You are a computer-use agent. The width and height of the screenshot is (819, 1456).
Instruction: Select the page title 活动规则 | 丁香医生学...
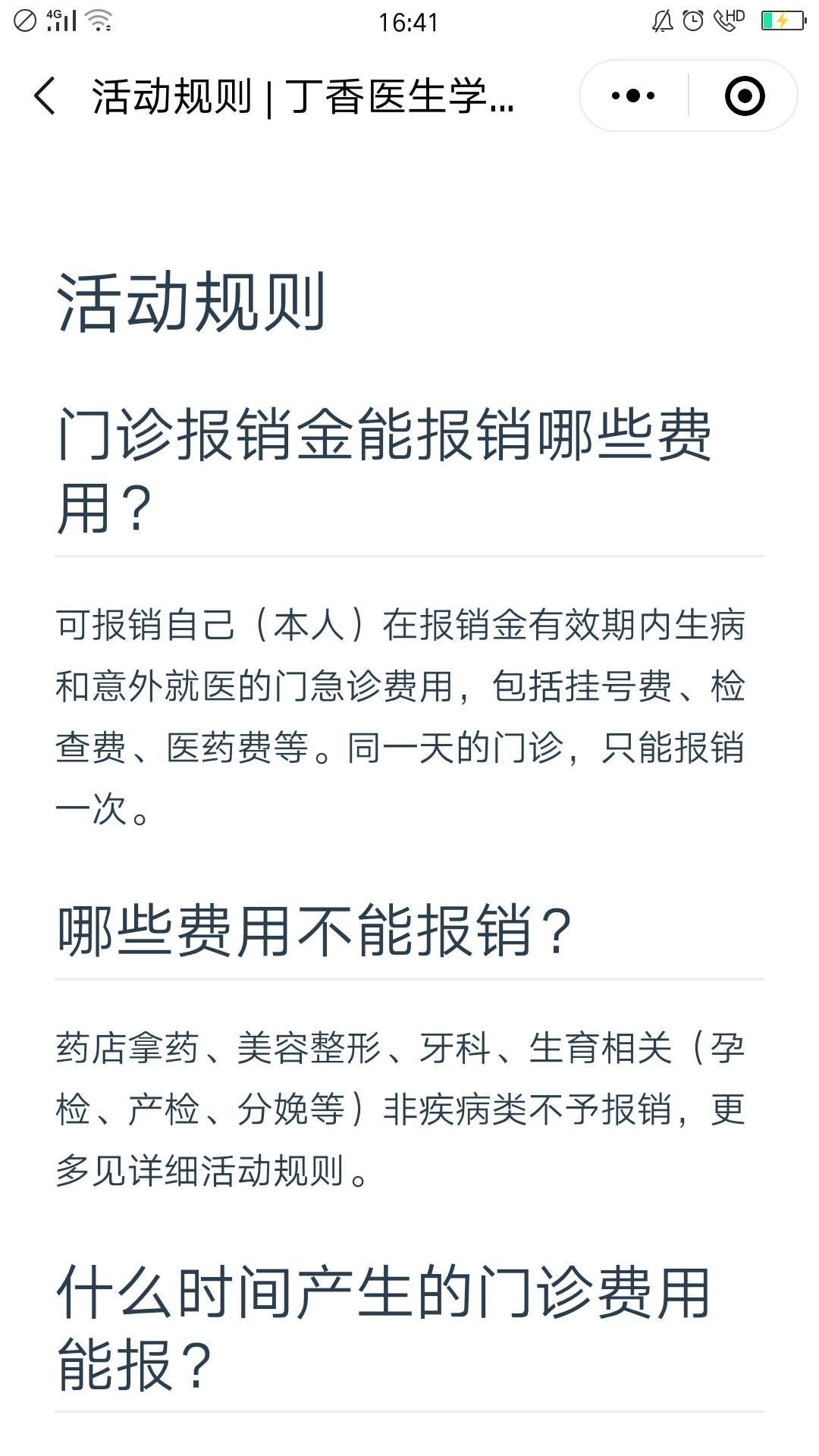tap(303, 97)
